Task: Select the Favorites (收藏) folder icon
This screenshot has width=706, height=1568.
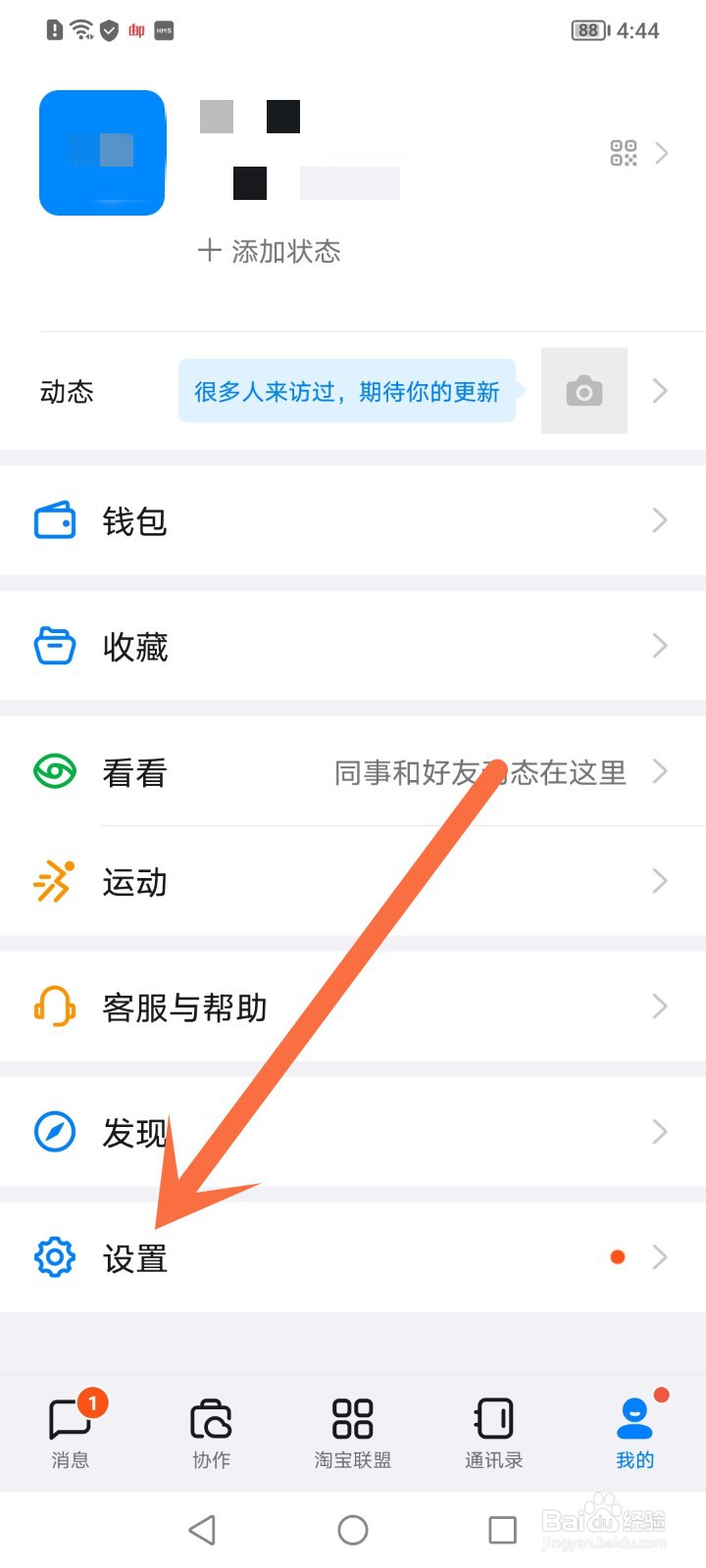Action: coord(55,647)
